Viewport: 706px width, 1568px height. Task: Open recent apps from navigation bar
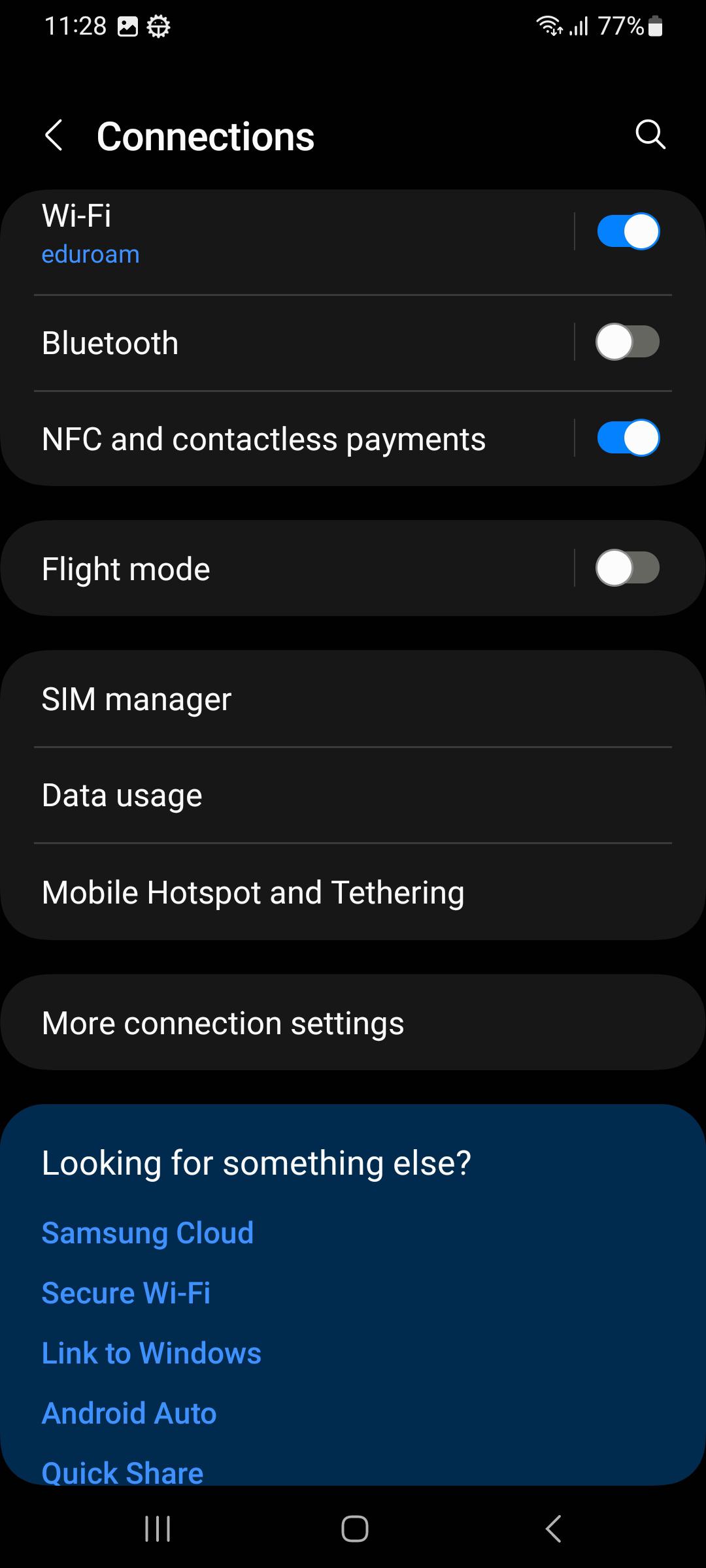[158, 1529]
